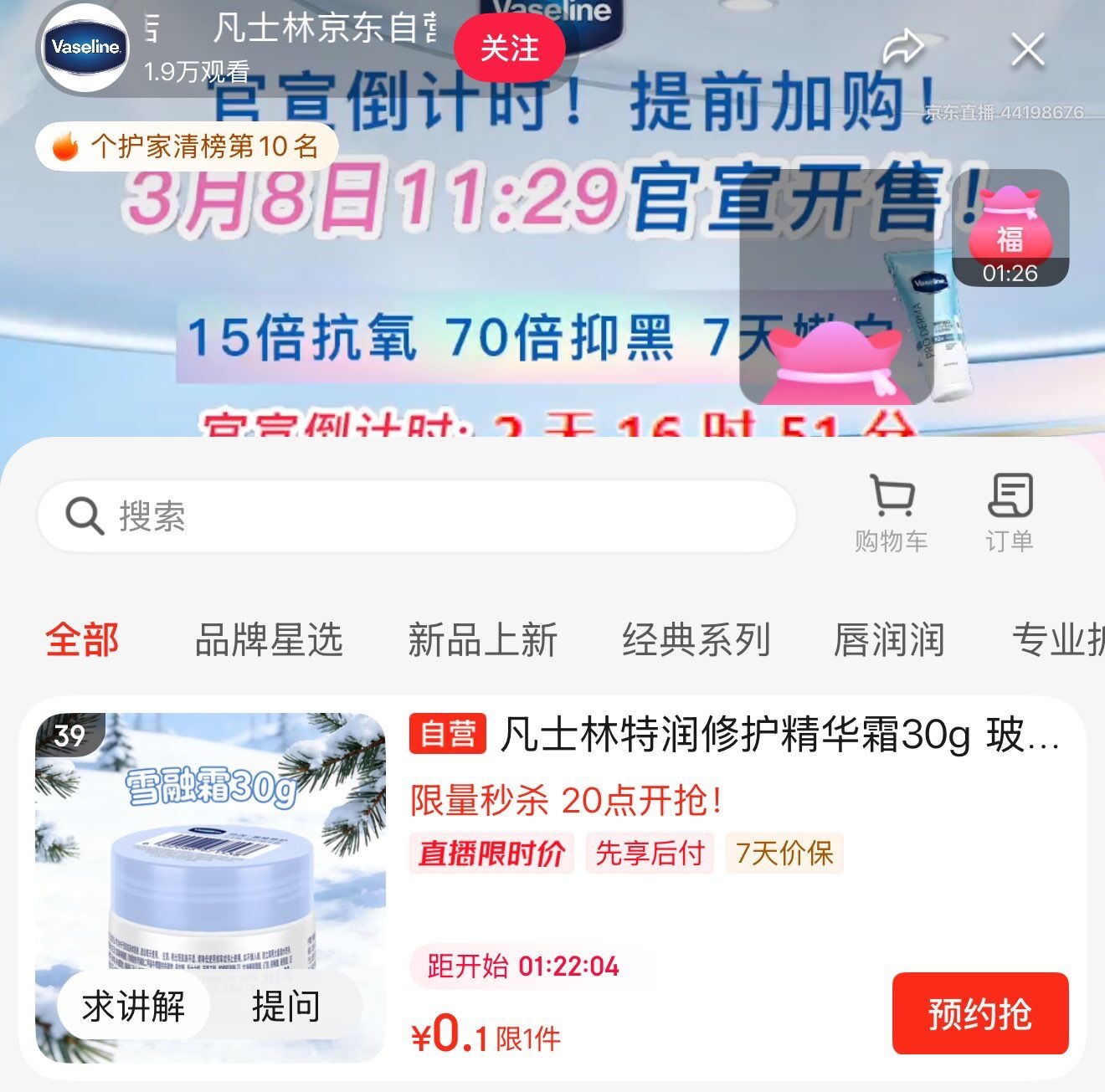This screenshot has height=1092, width=1105.
Task: Open the 个护家清榜 ranking badge
Action: [187, 146]
